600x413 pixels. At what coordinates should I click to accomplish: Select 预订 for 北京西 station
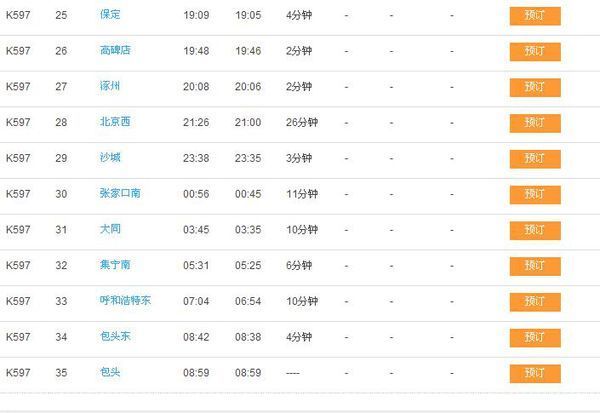535,122
